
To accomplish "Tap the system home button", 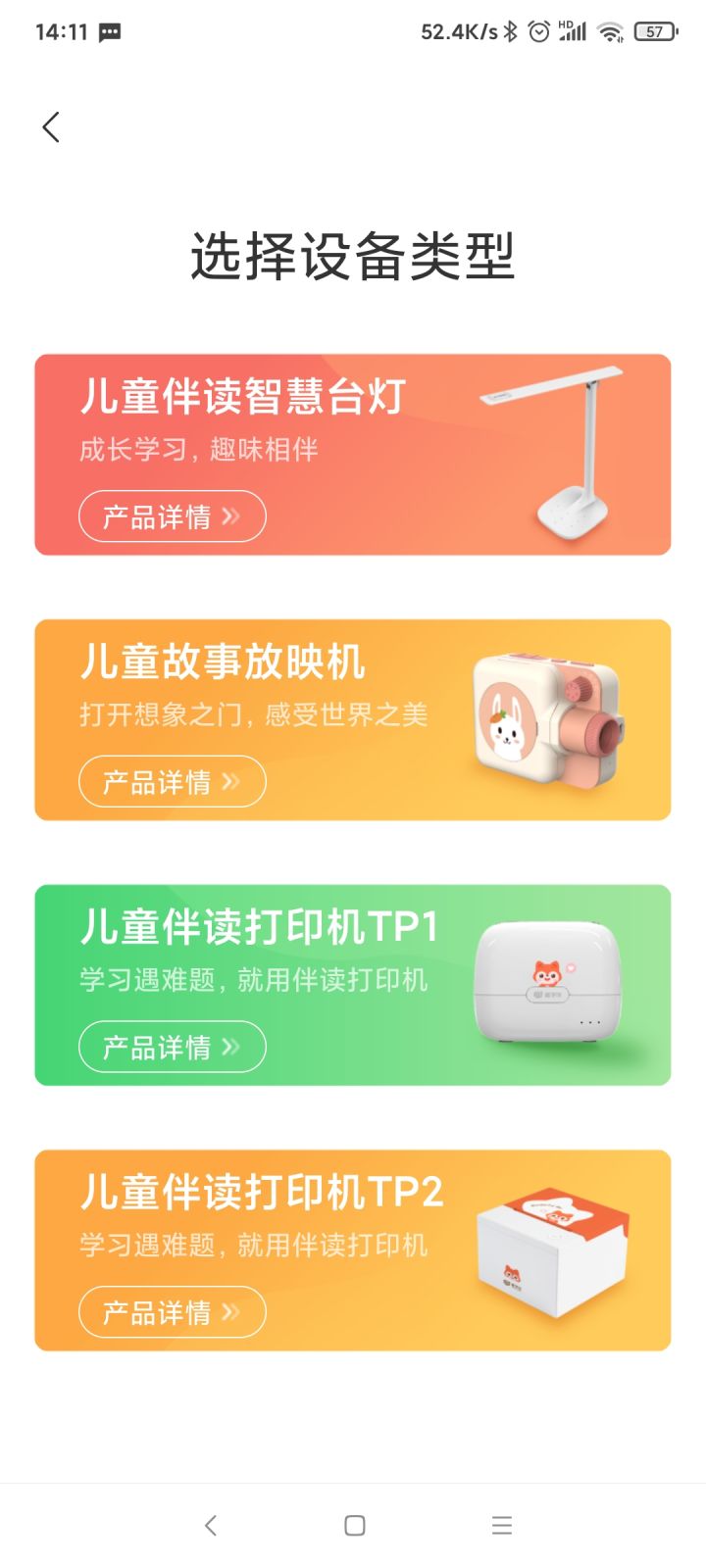I will pos(355,1525).
